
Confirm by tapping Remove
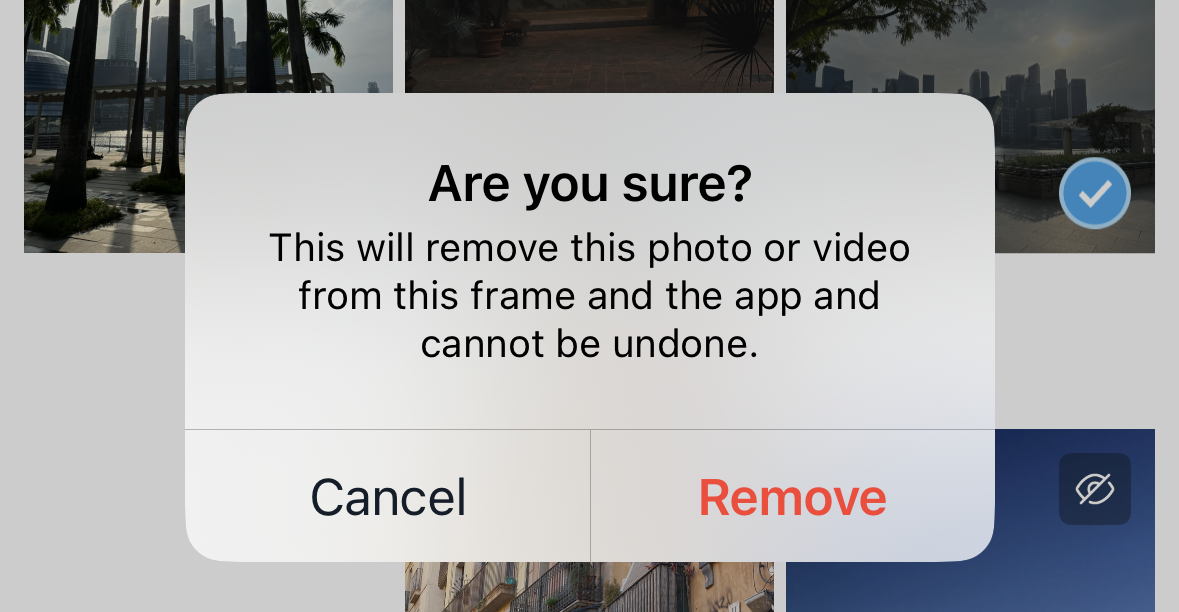click(792, 497)
